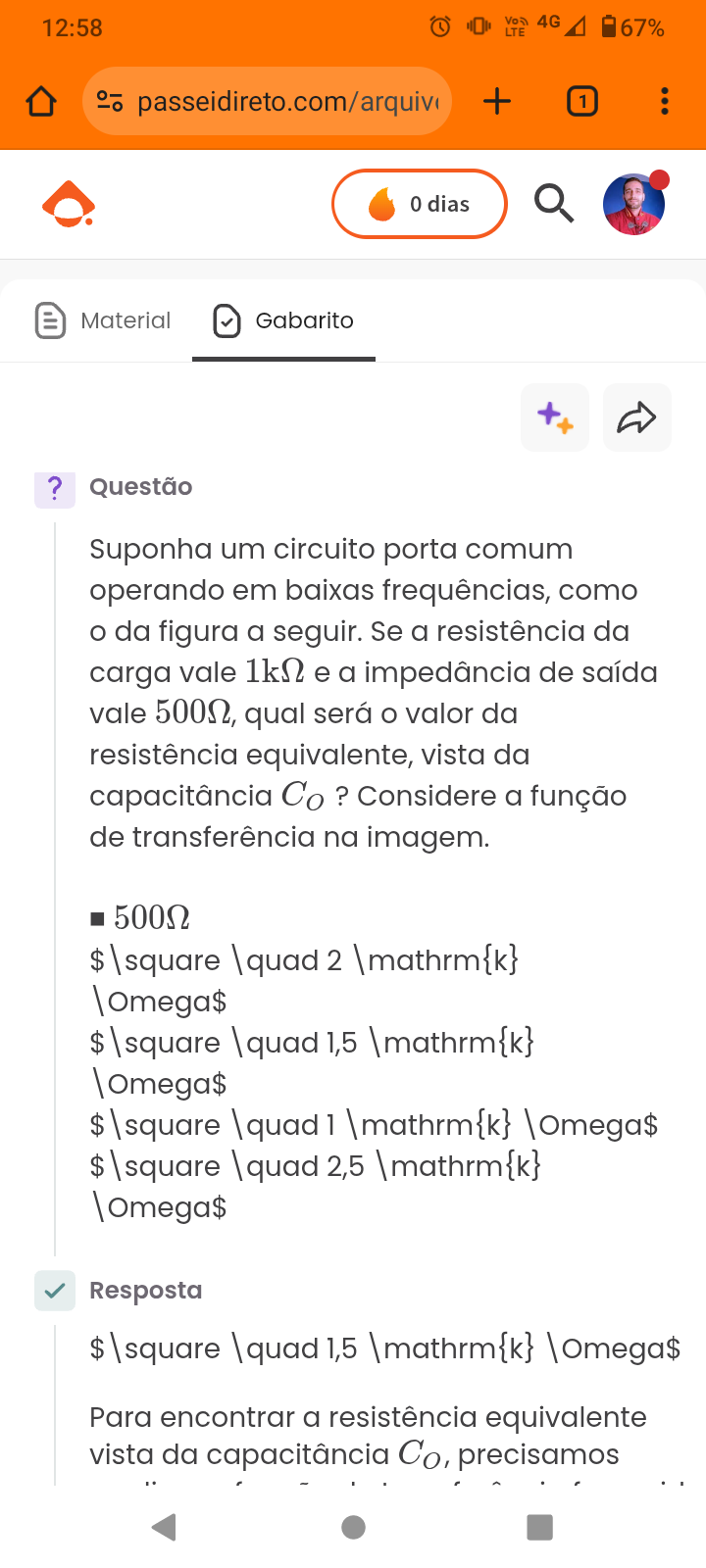Share this question
The width and height of the screenshot is (706, 1568).
point(636,417)
